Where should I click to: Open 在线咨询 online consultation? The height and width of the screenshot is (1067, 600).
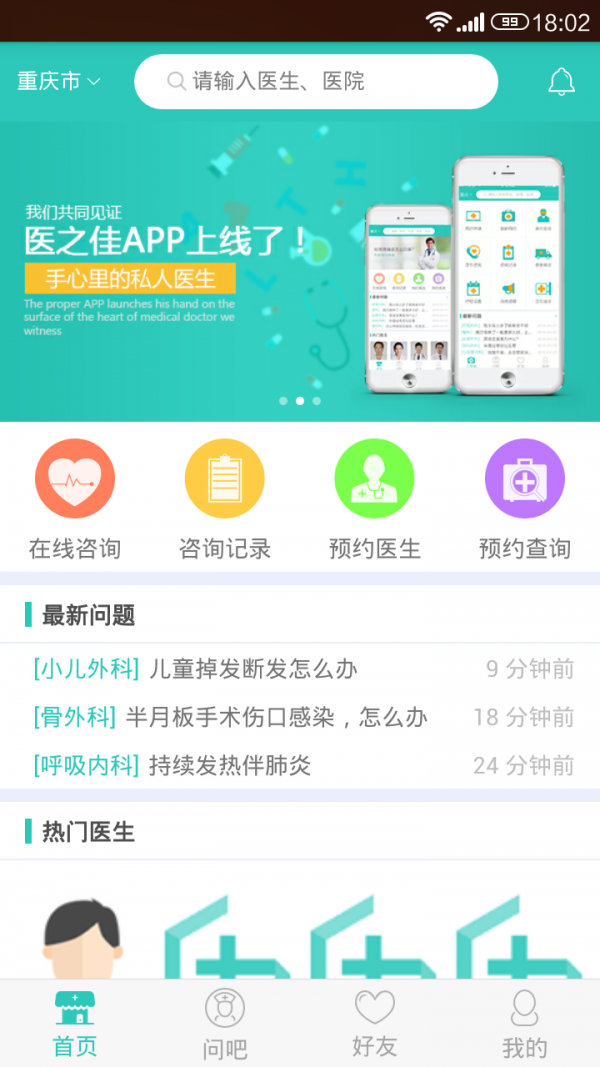click(75, 499)
